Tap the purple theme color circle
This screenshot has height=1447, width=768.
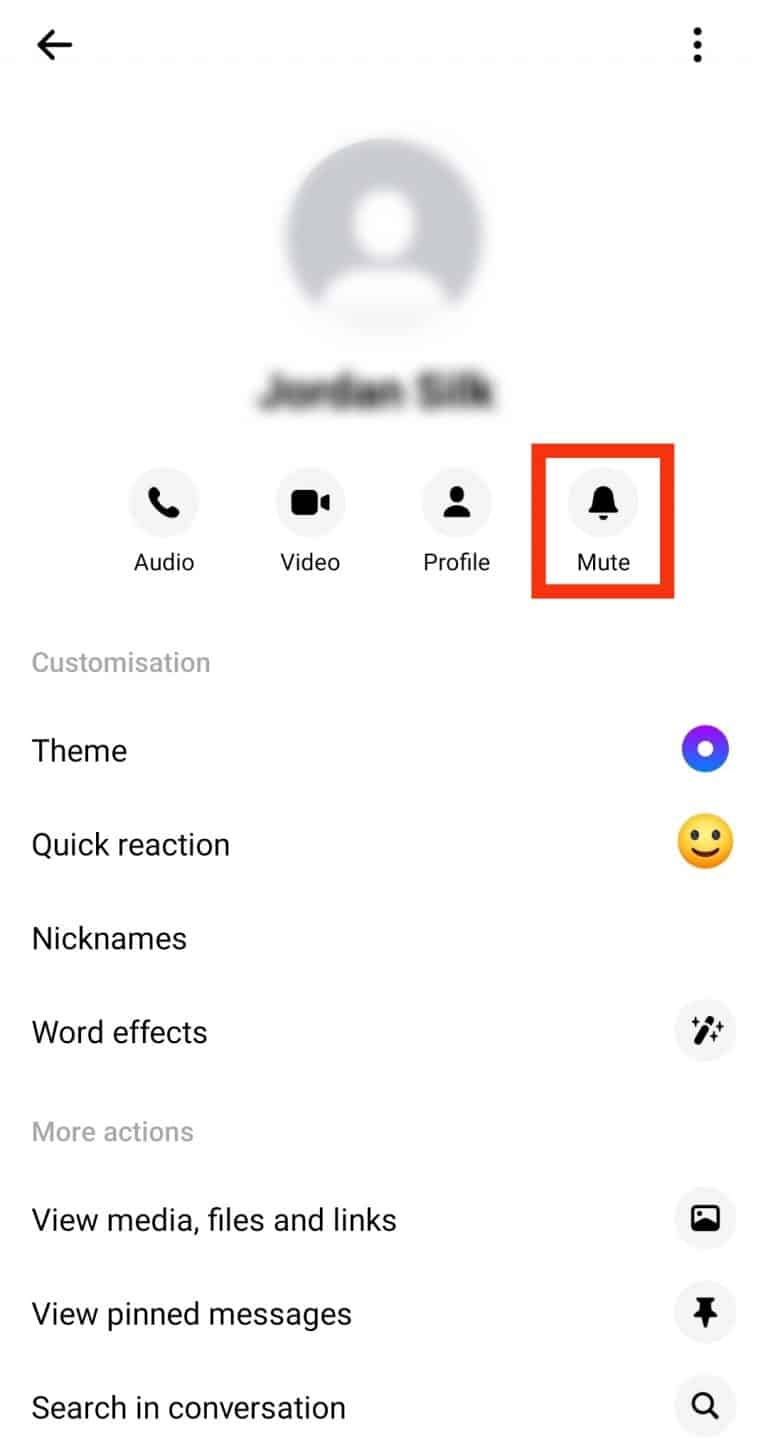click(x=705, y=748)
